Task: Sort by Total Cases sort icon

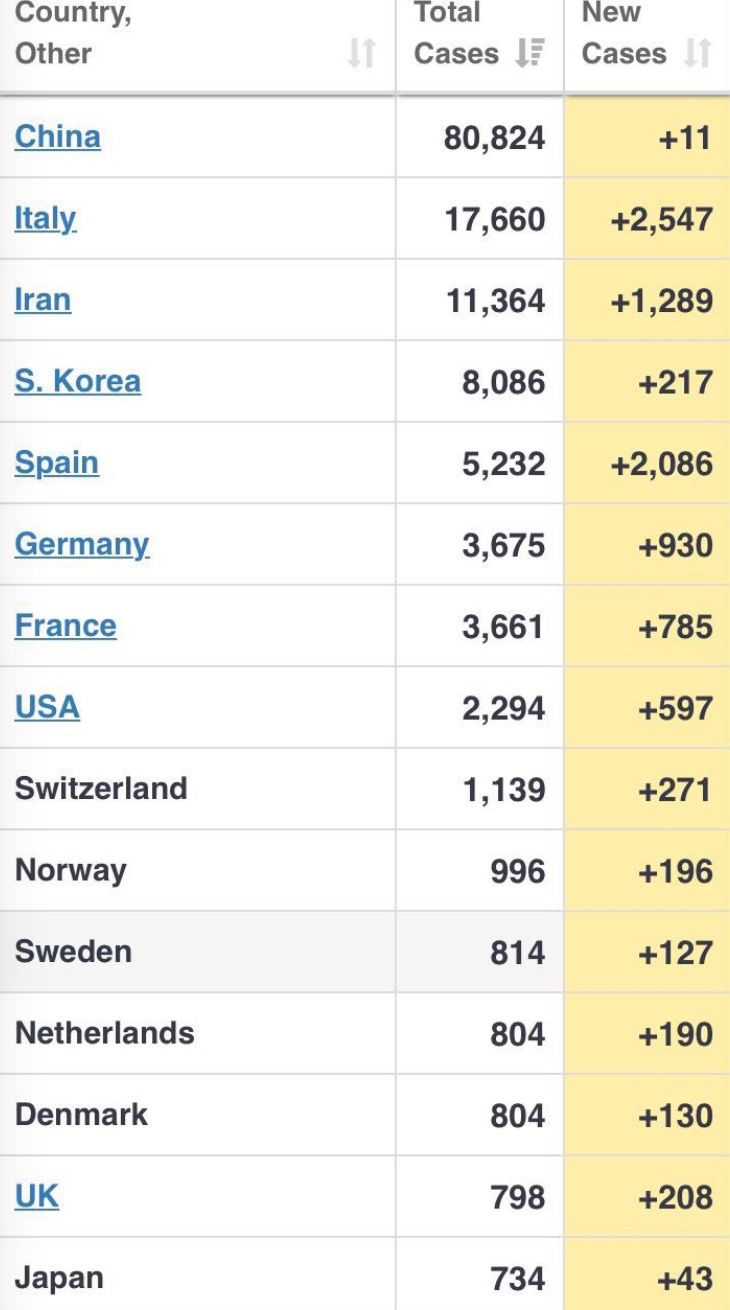Action: [x=527, y=51]
